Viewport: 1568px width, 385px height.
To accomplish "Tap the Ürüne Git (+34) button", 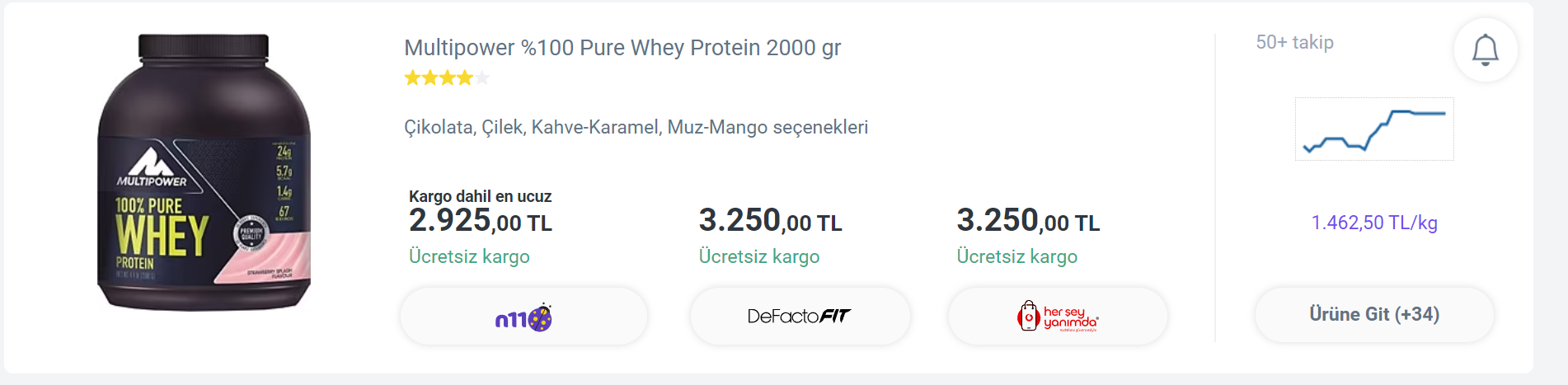I will coord(1373,315).
